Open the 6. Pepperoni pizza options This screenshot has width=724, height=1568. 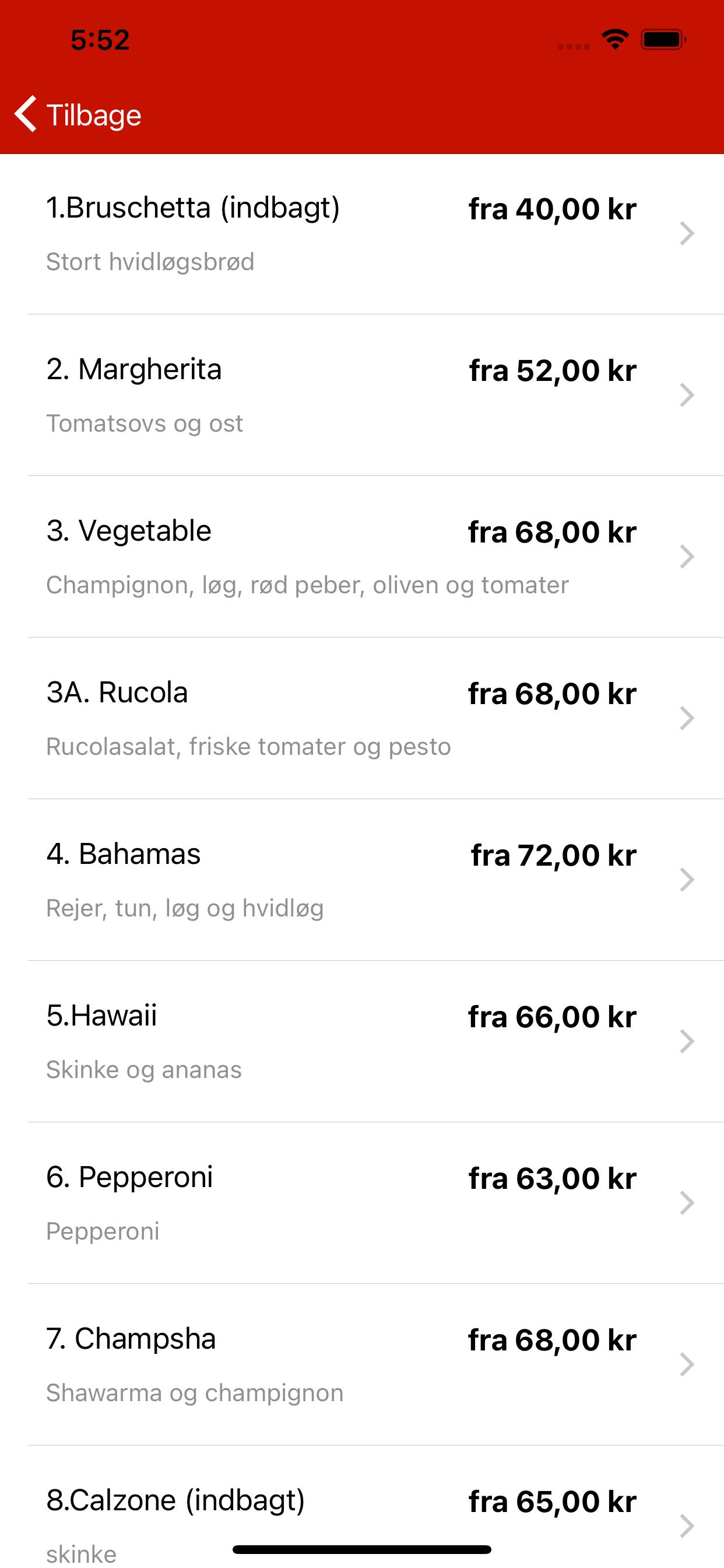tap(362, 1203)
